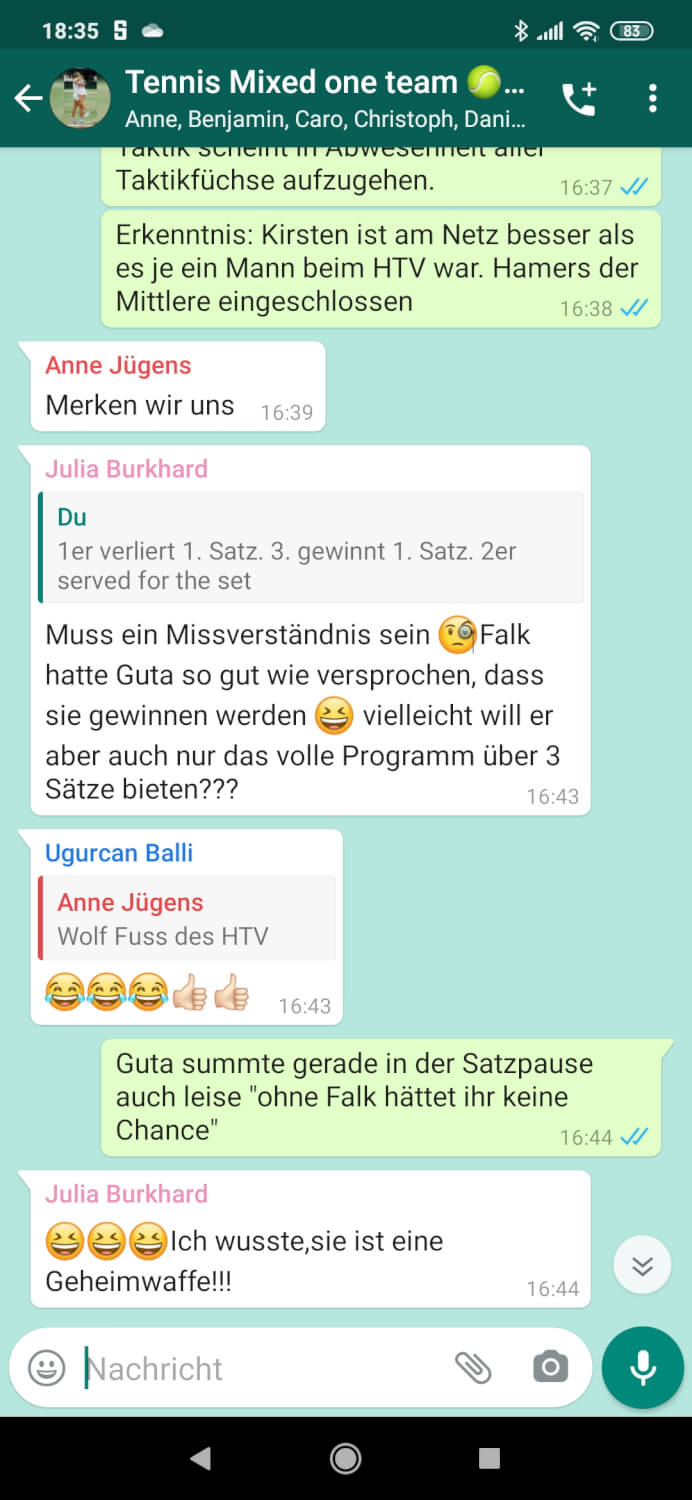Start a group call

[579, 98]
